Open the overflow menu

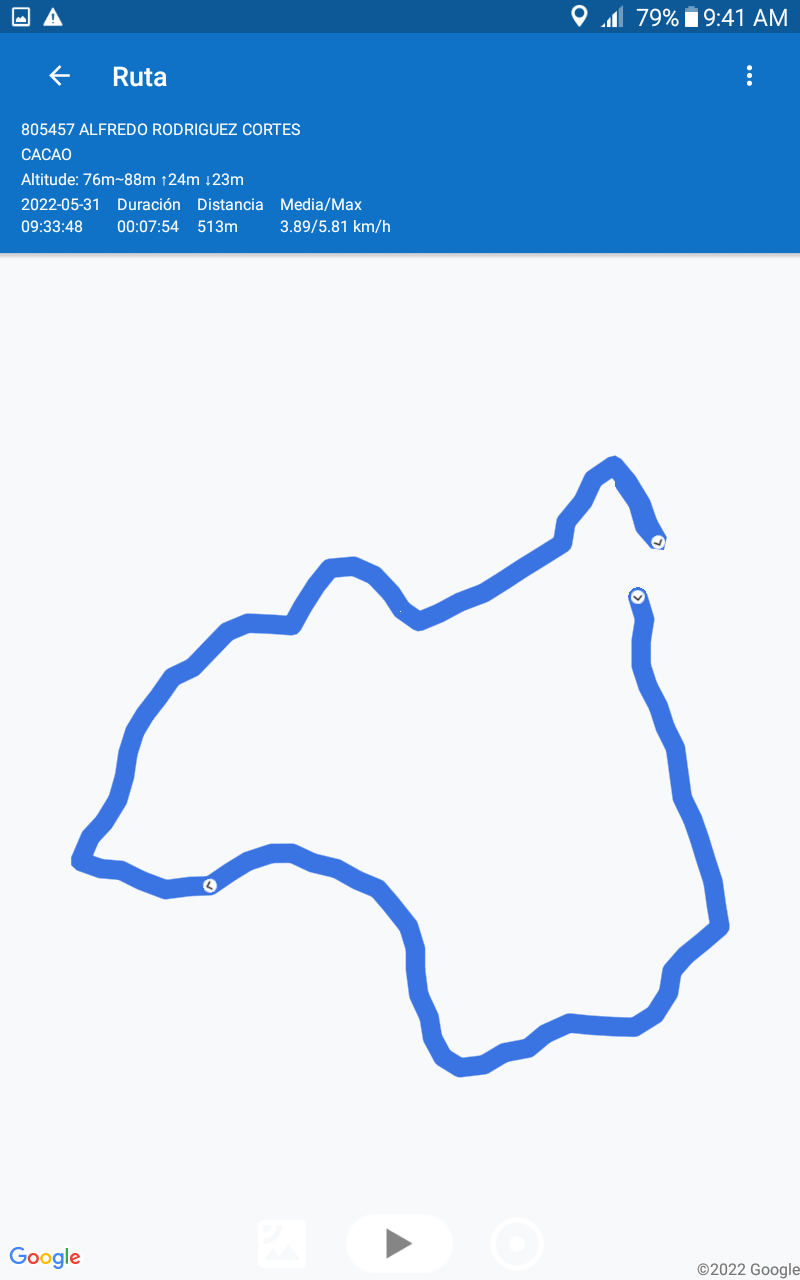pyautogui.click(x=749, y=76)
